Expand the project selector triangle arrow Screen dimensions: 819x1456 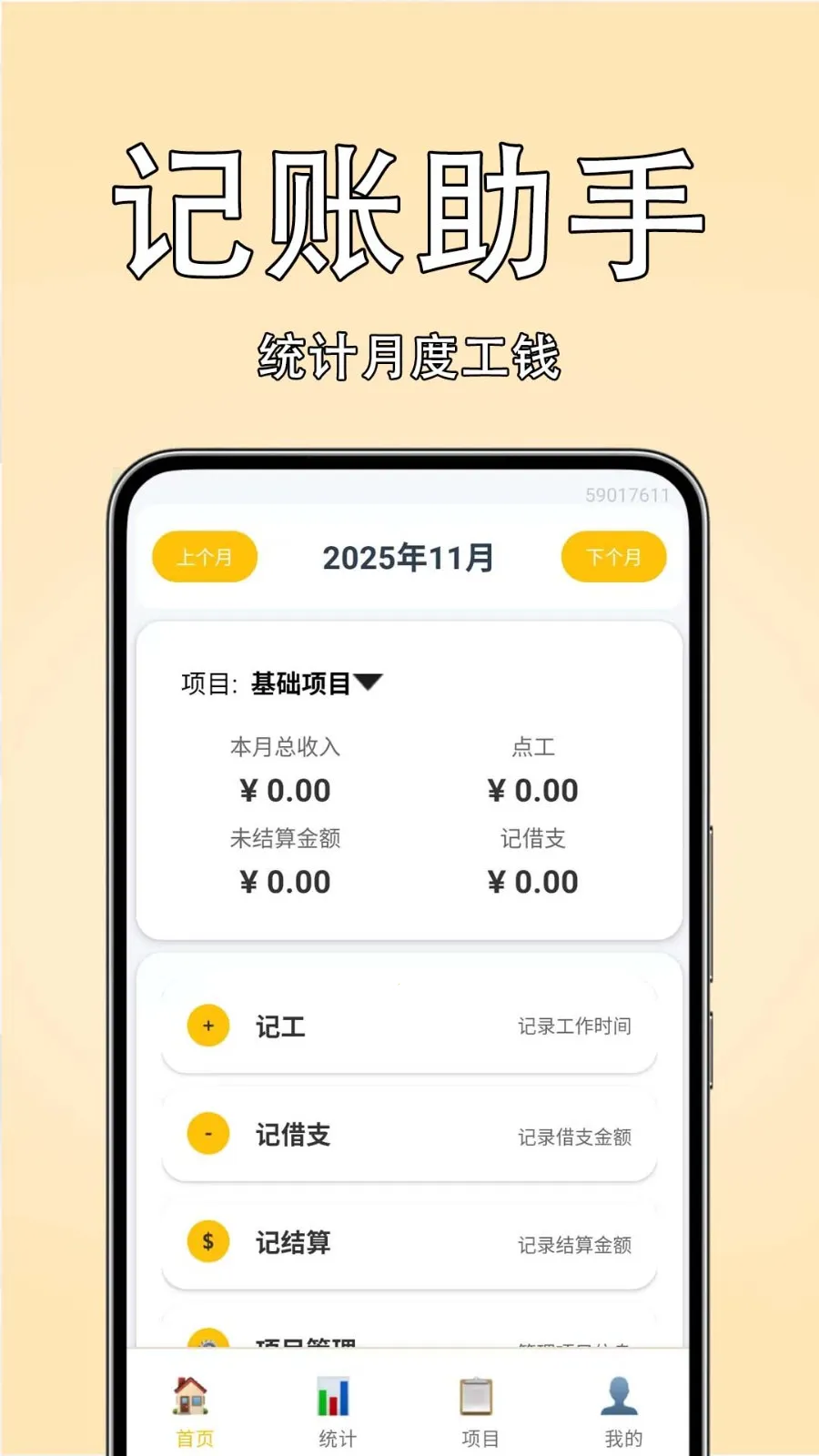370,682
